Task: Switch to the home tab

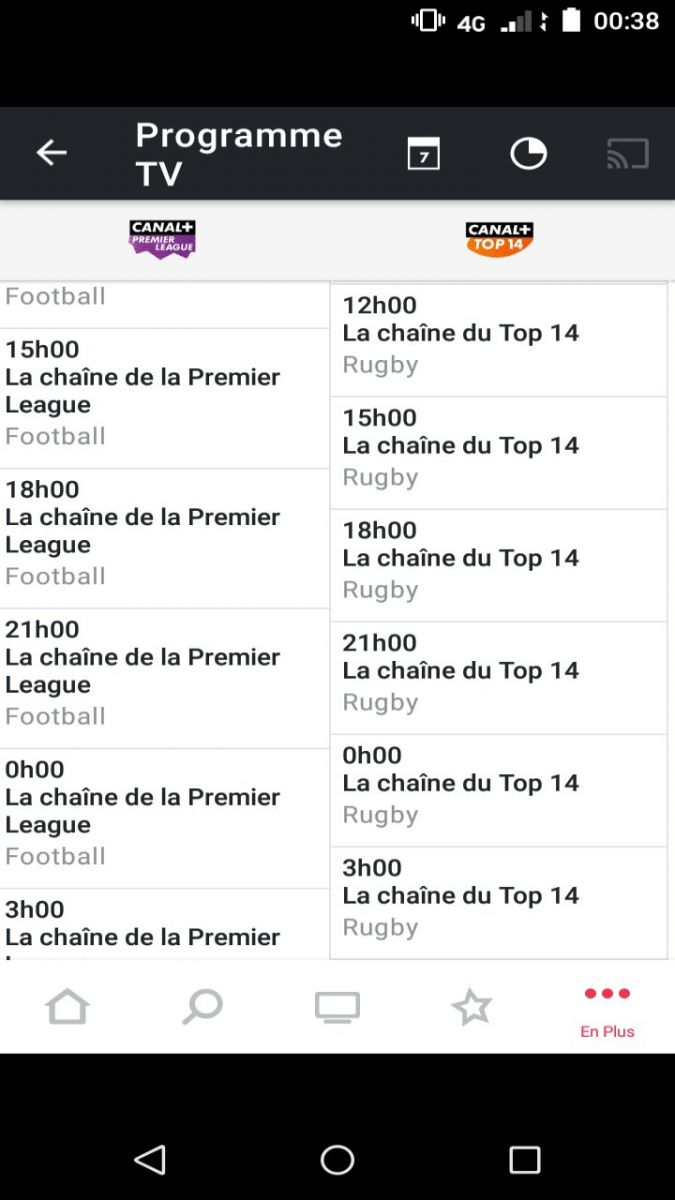Action: pos(67,1008)
